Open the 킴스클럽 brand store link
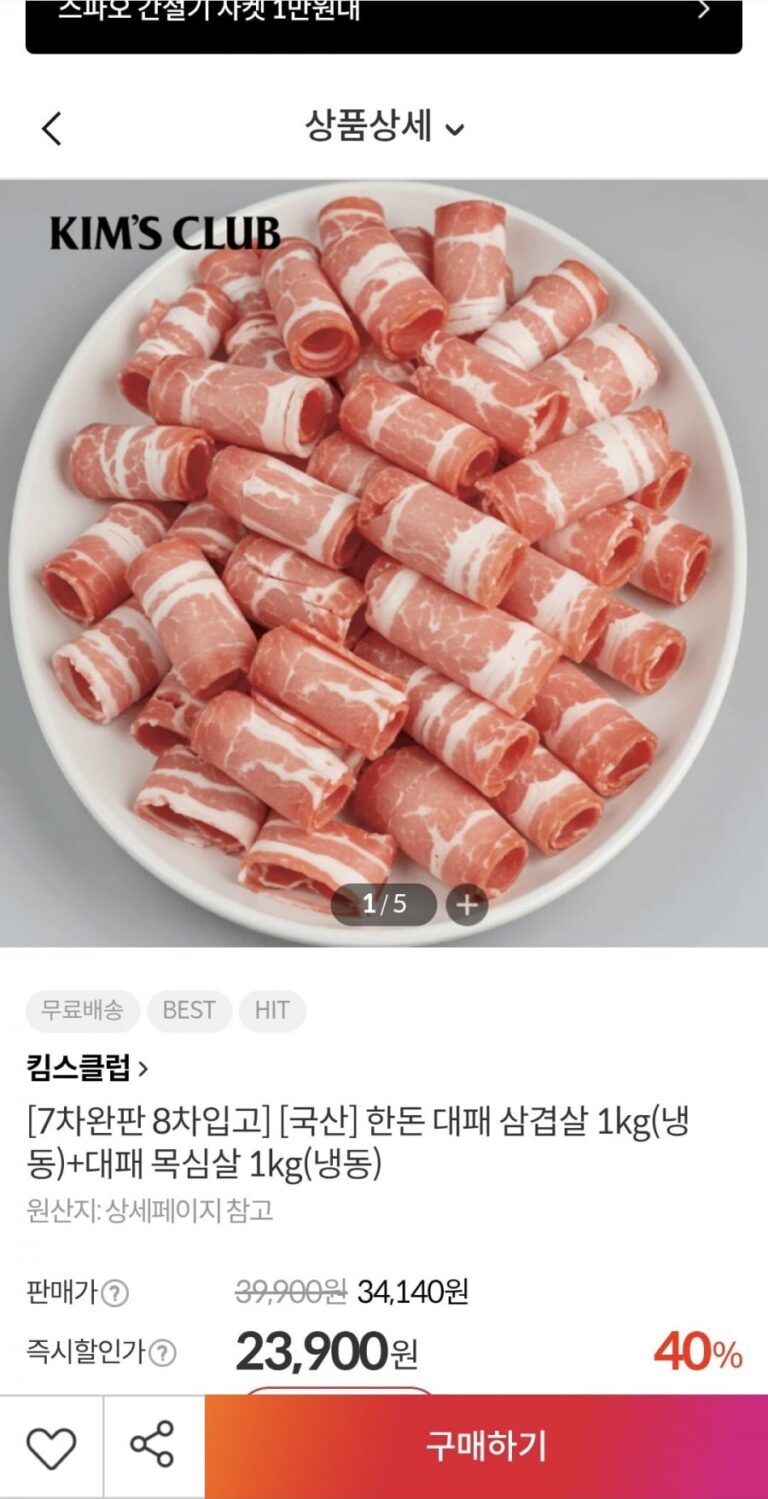This screenshot has width=768, height=1499. 87,1068
